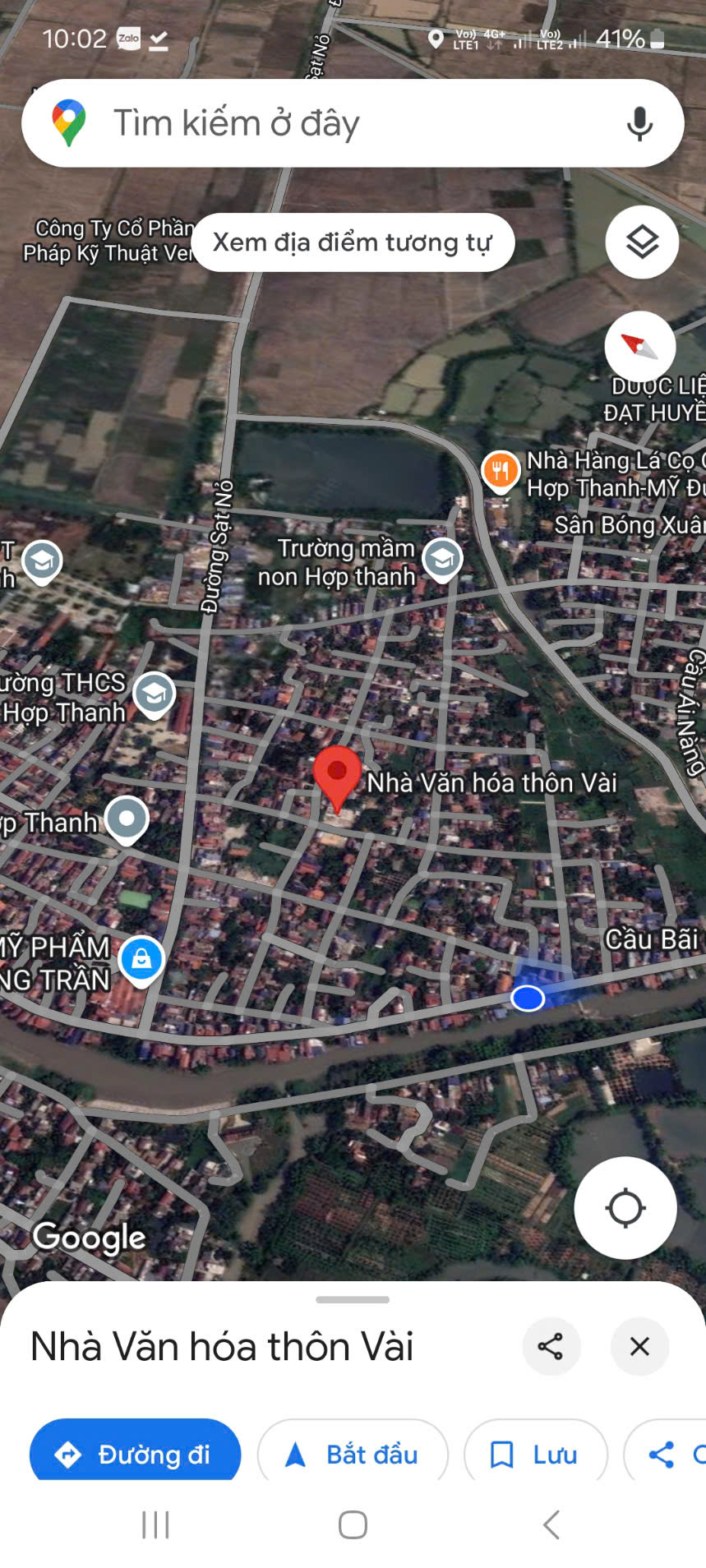Center the map on my location
Image resolution: width=706 pixels, height=1568 pixels.
click(x=625, y=1208)
